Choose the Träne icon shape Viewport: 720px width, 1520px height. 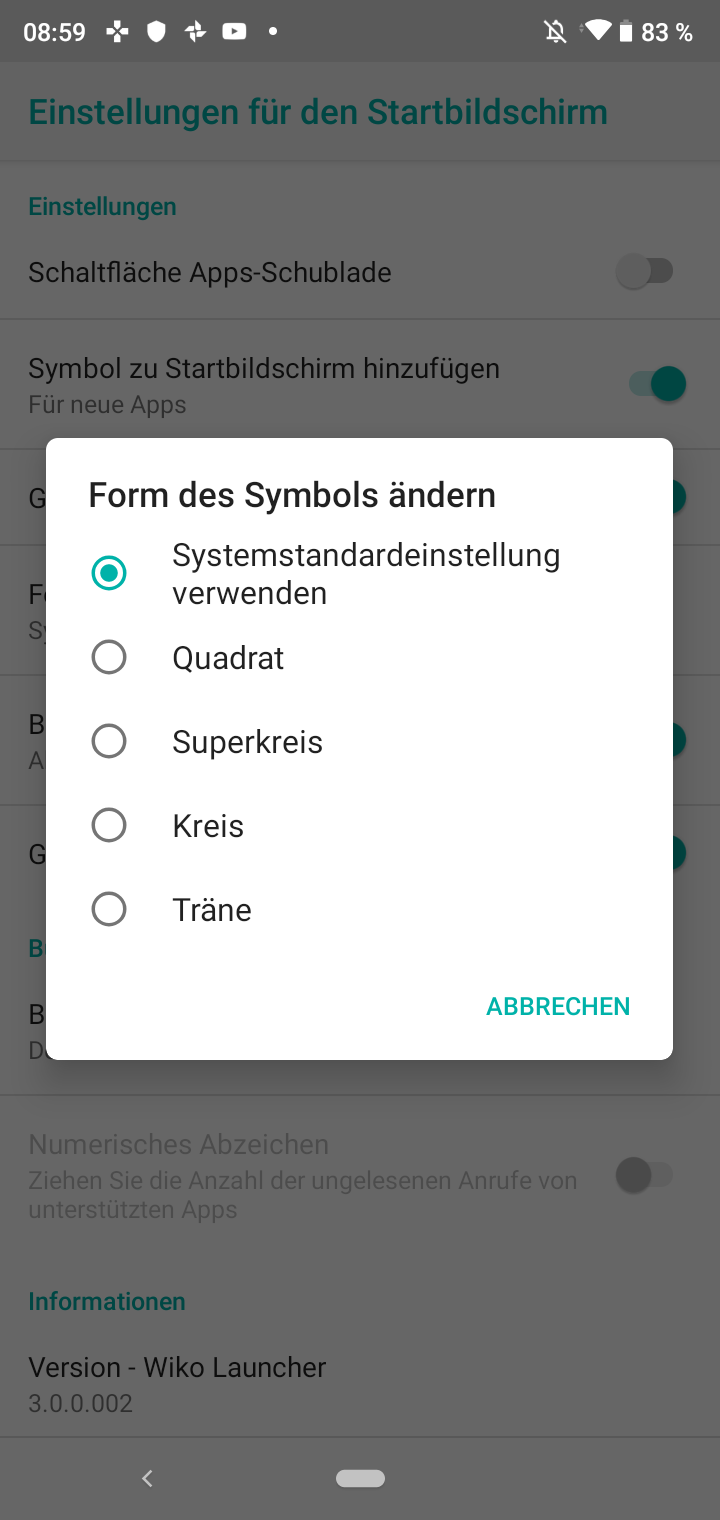point(109,910)
